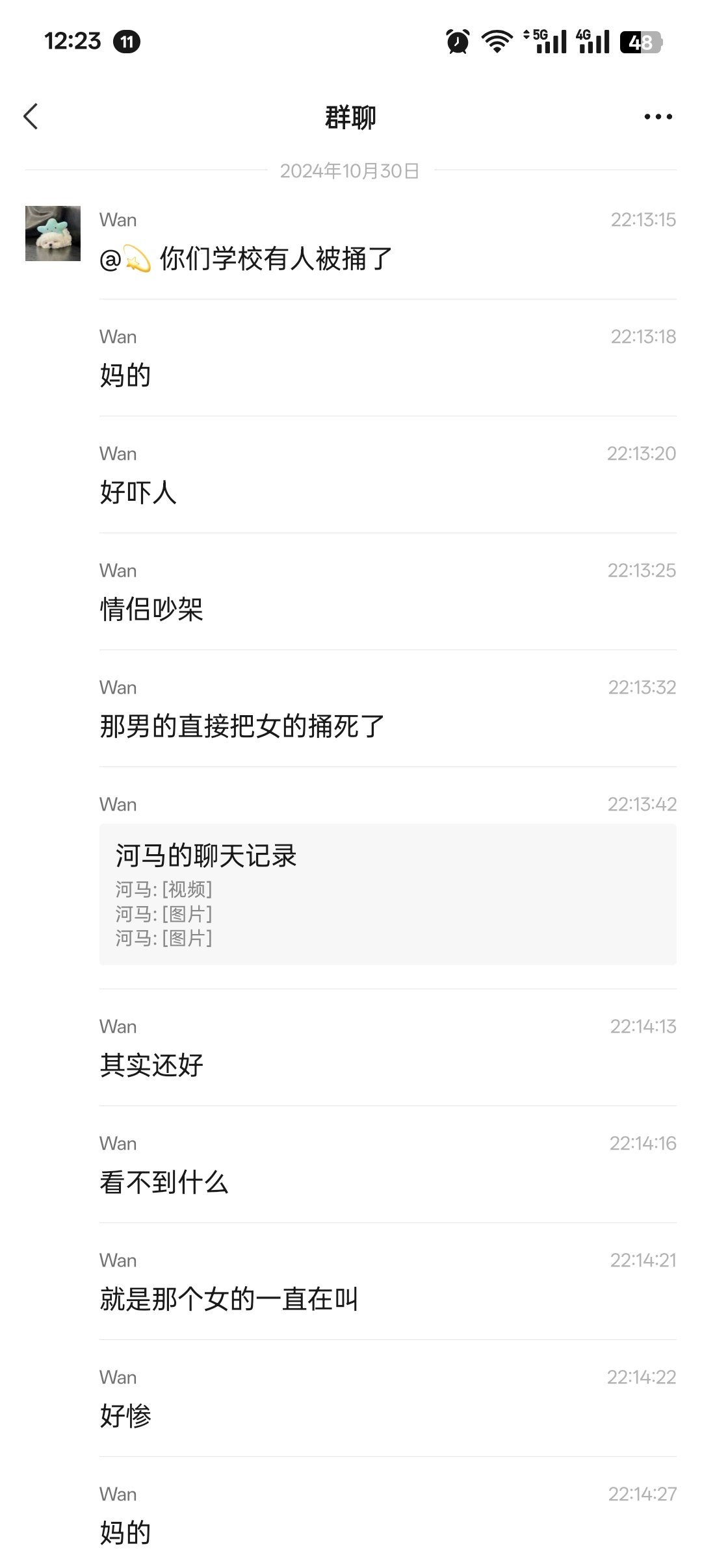Go back from the group chat record
Viewport: 702px width, 1568px height.
coord(31,117)
